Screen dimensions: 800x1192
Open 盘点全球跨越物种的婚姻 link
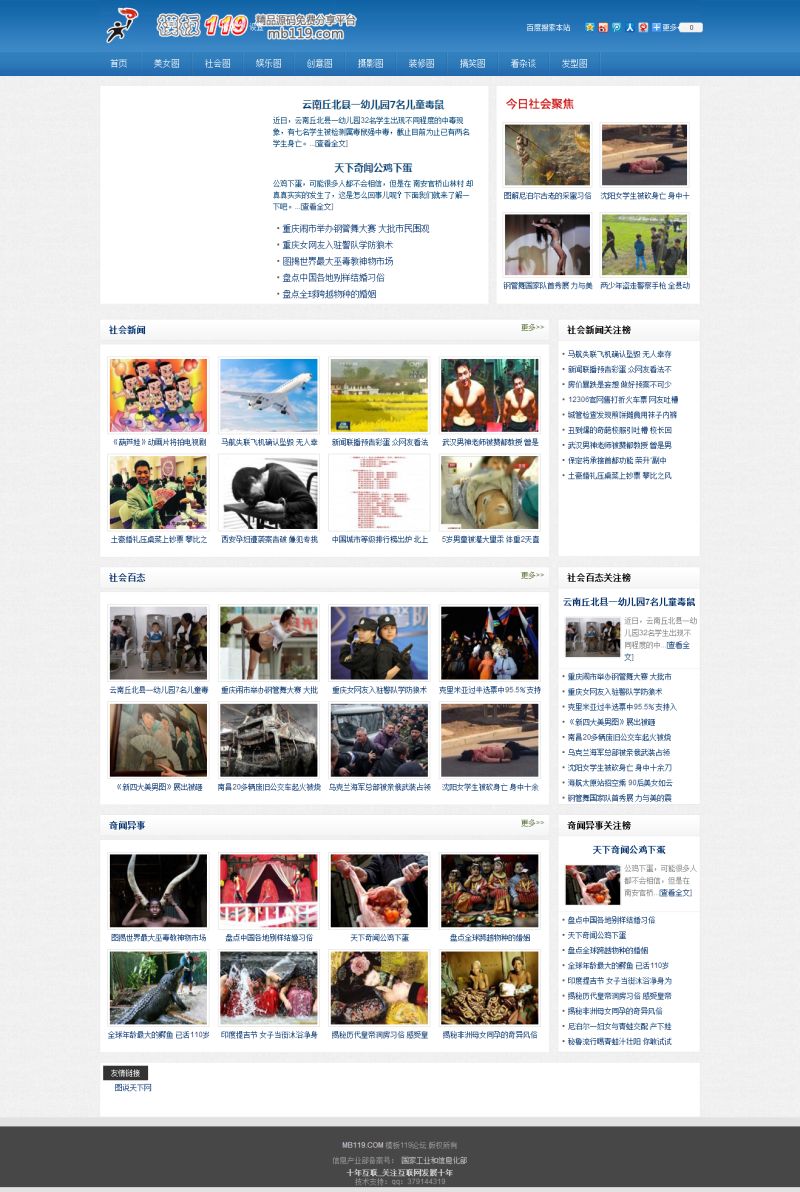tap(329, 294)
